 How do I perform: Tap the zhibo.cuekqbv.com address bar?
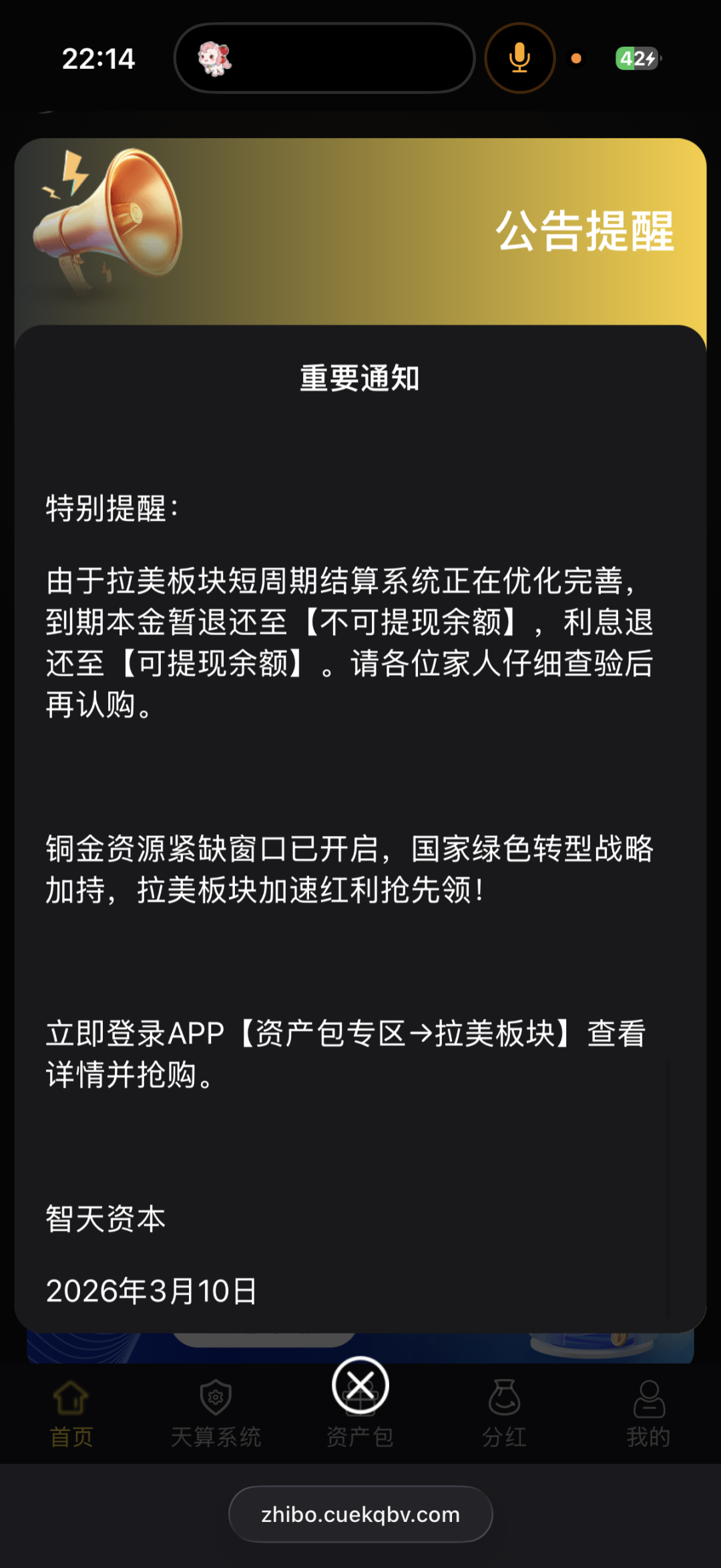(360, 1514)
